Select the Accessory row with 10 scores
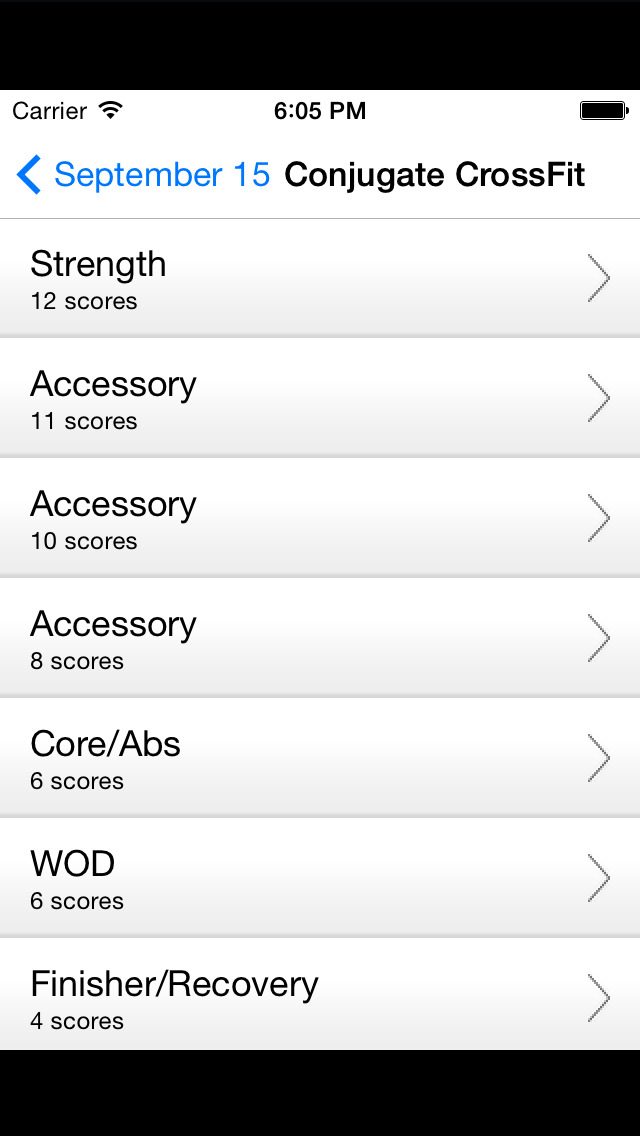 pos(320,518)
